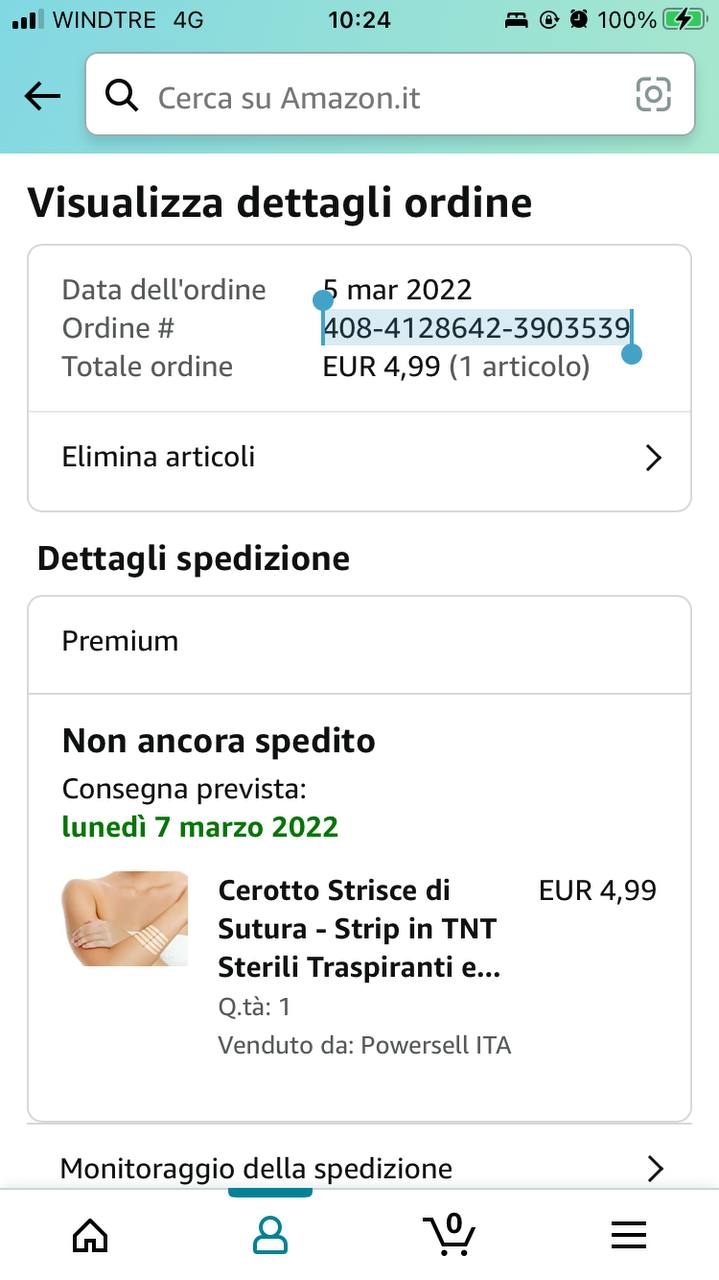
Task: Open the Cerotto Strisce di Sutura product
Action: pyautogui.click(x=359, y=929)
